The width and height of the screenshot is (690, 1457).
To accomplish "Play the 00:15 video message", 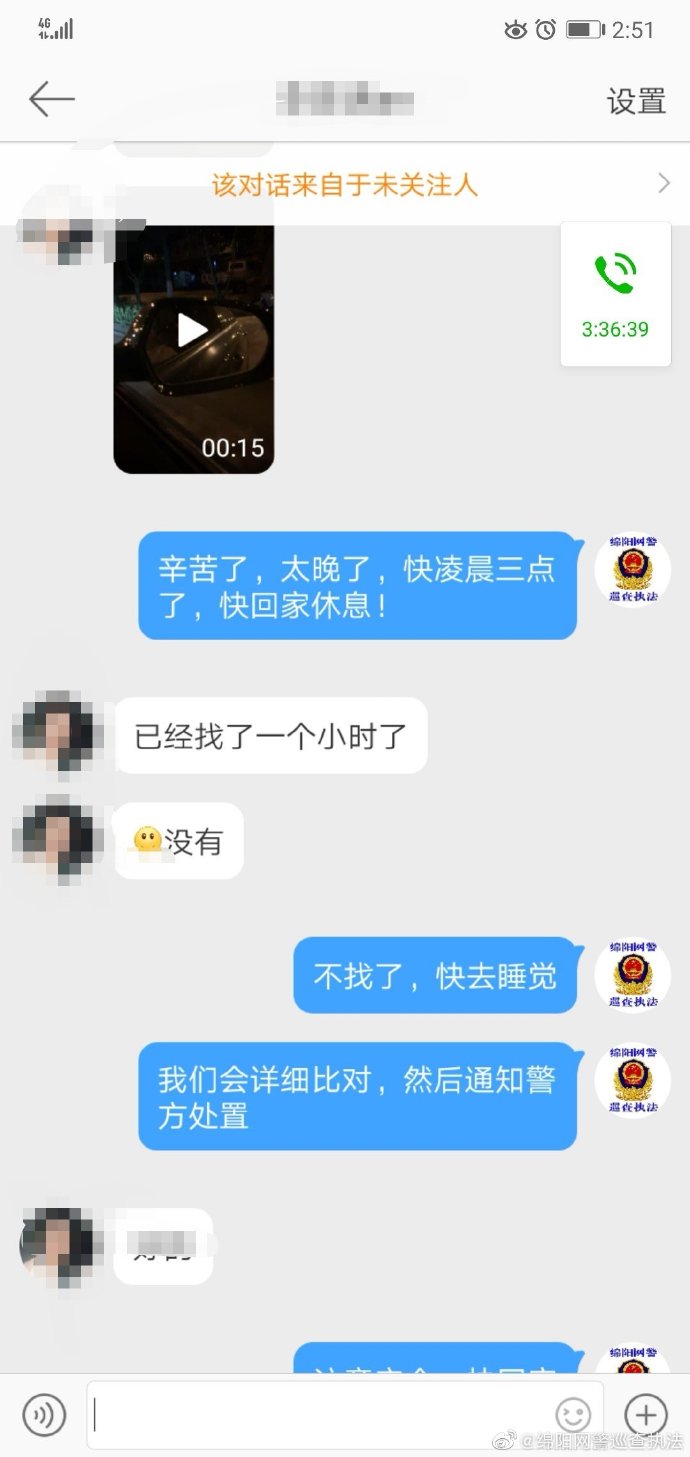I will coord(193,330).
